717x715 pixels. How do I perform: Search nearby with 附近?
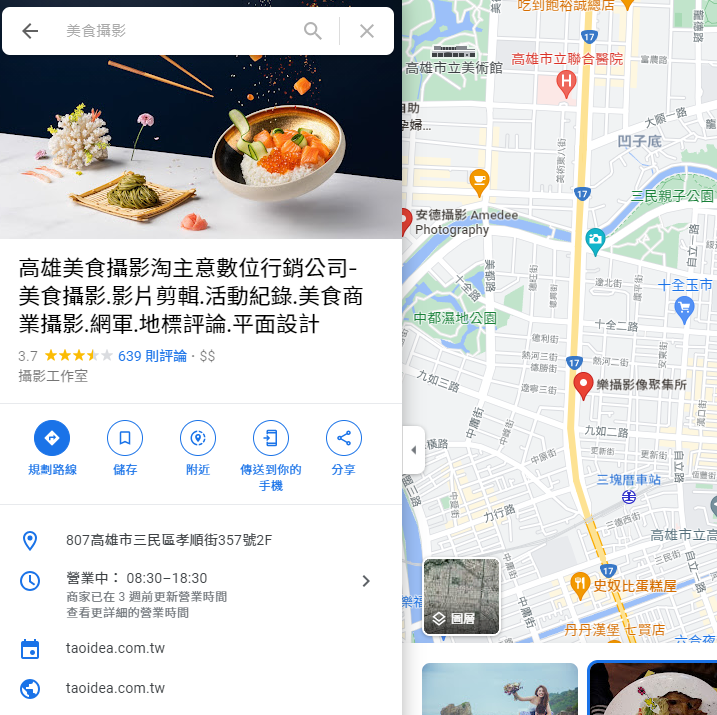pos(198,438)
